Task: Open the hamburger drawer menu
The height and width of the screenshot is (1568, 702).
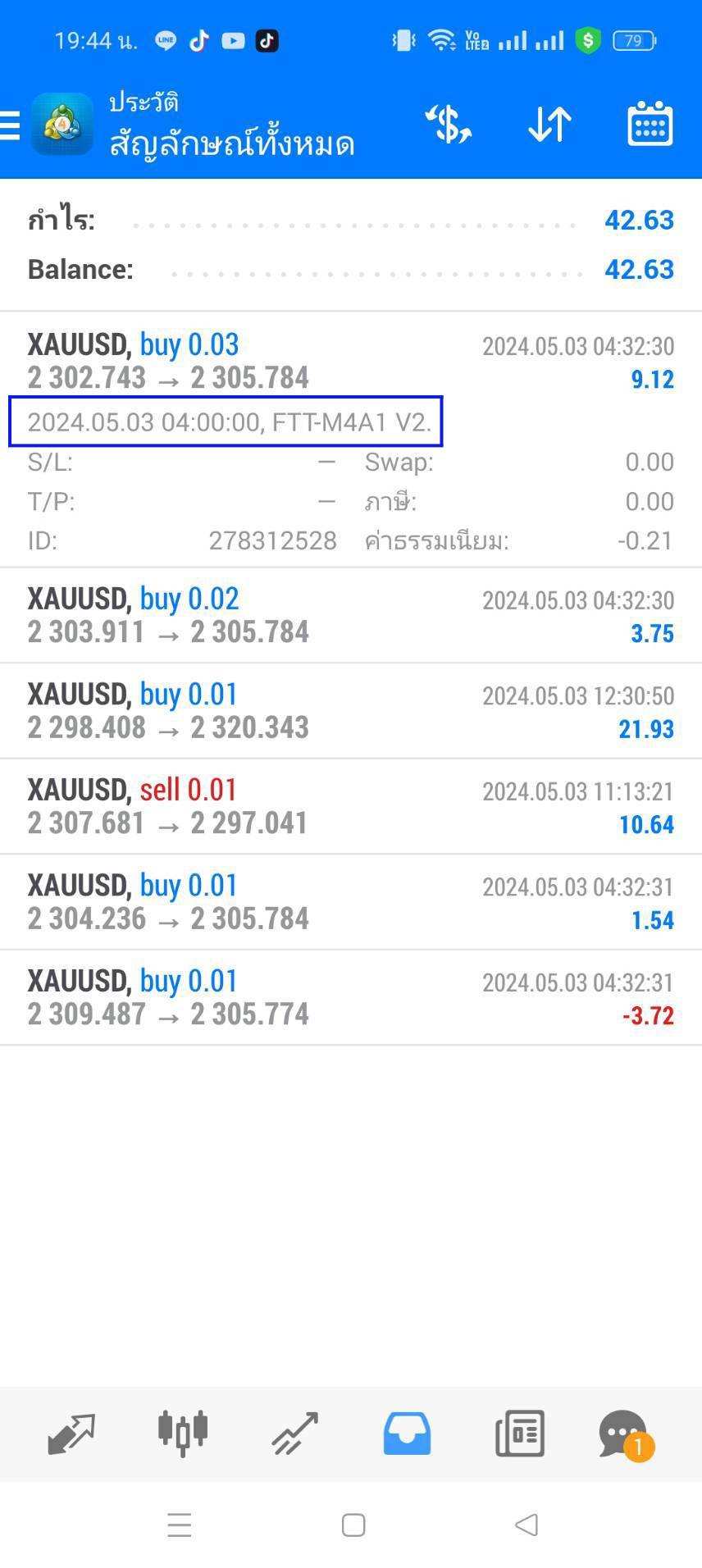Action: tap(10, 125)
